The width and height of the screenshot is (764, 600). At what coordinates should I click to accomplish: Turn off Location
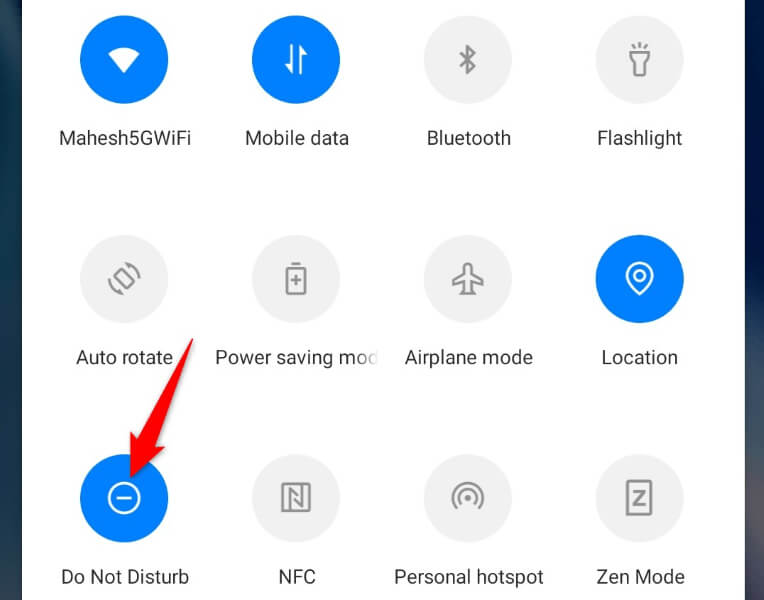coord(640,279)
